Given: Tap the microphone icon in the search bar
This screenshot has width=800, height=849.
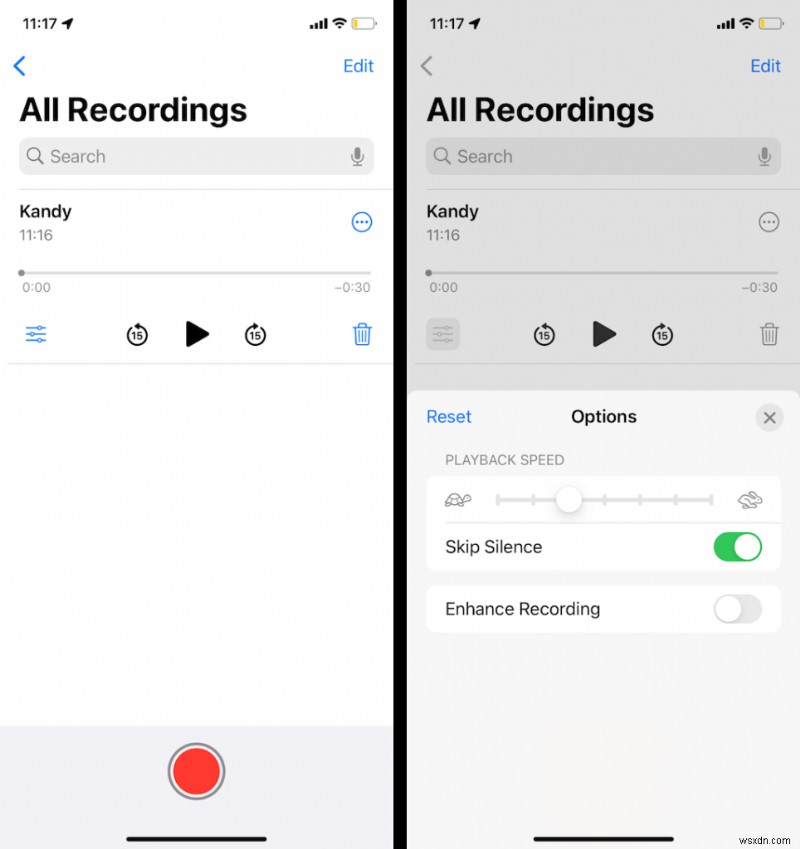Looking at the screenshot, I should tap(357, 156).
